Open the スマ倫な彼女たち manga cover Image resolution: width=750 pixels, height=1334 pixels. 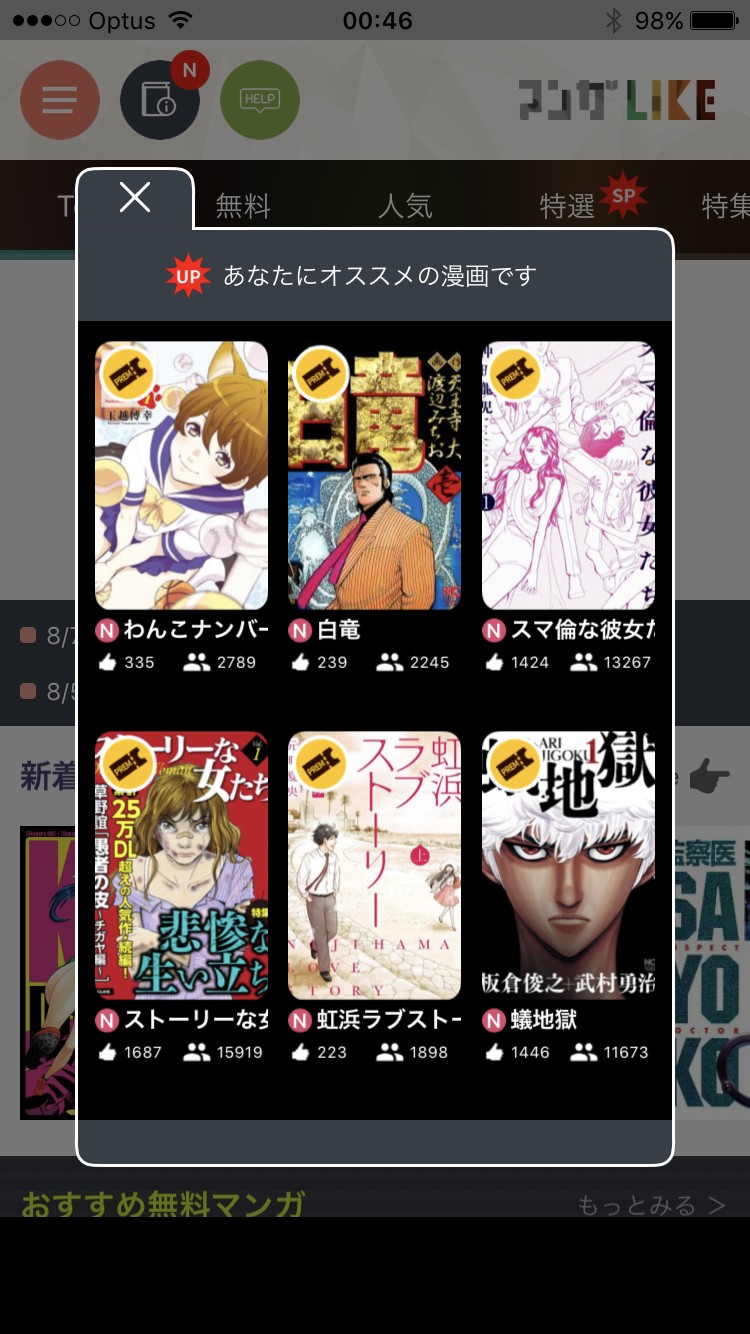pyautogui.click(x=568, y=476)
